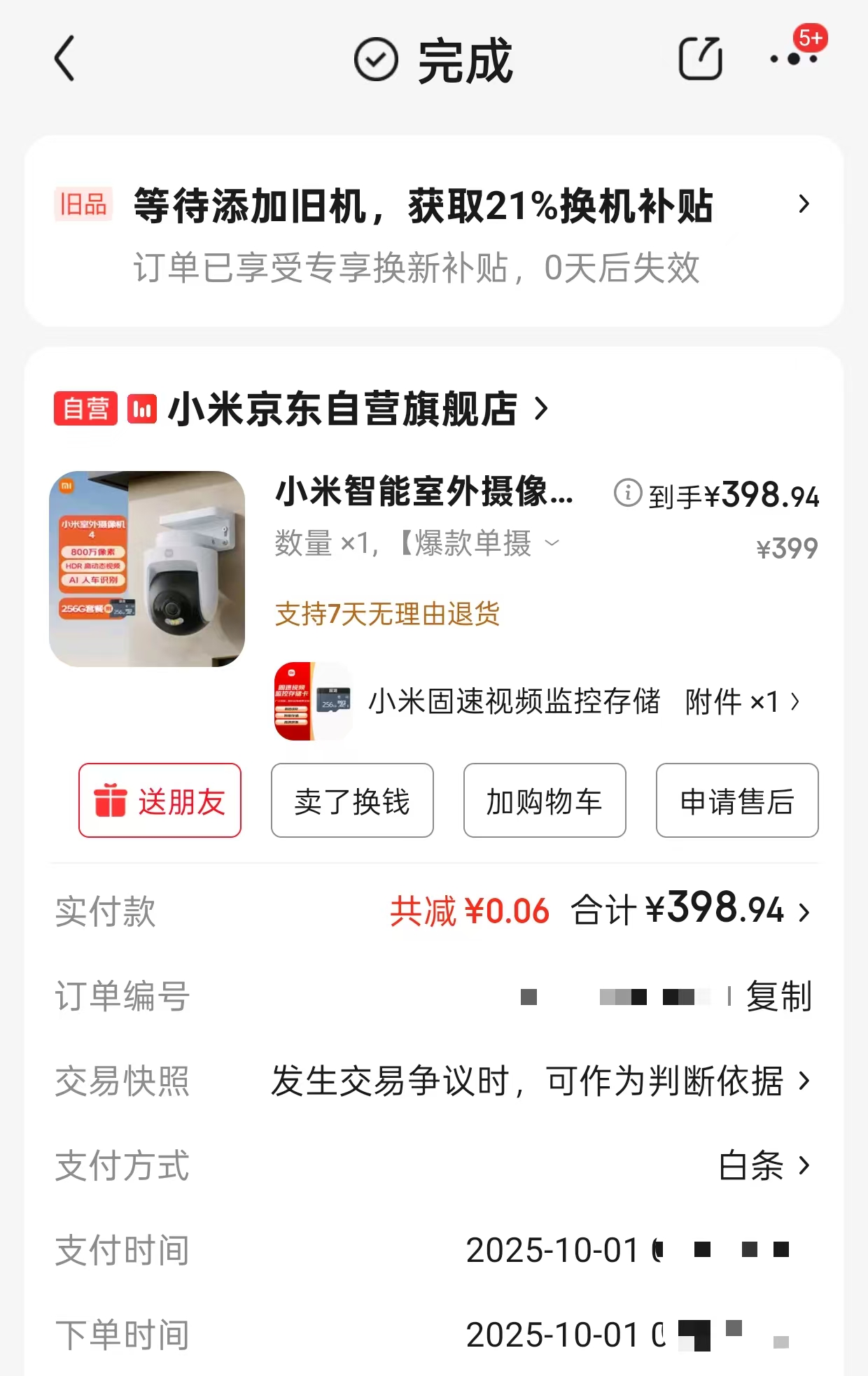
Task: Open 交易快照 transaction snapshot
Action: (539, 1081)
